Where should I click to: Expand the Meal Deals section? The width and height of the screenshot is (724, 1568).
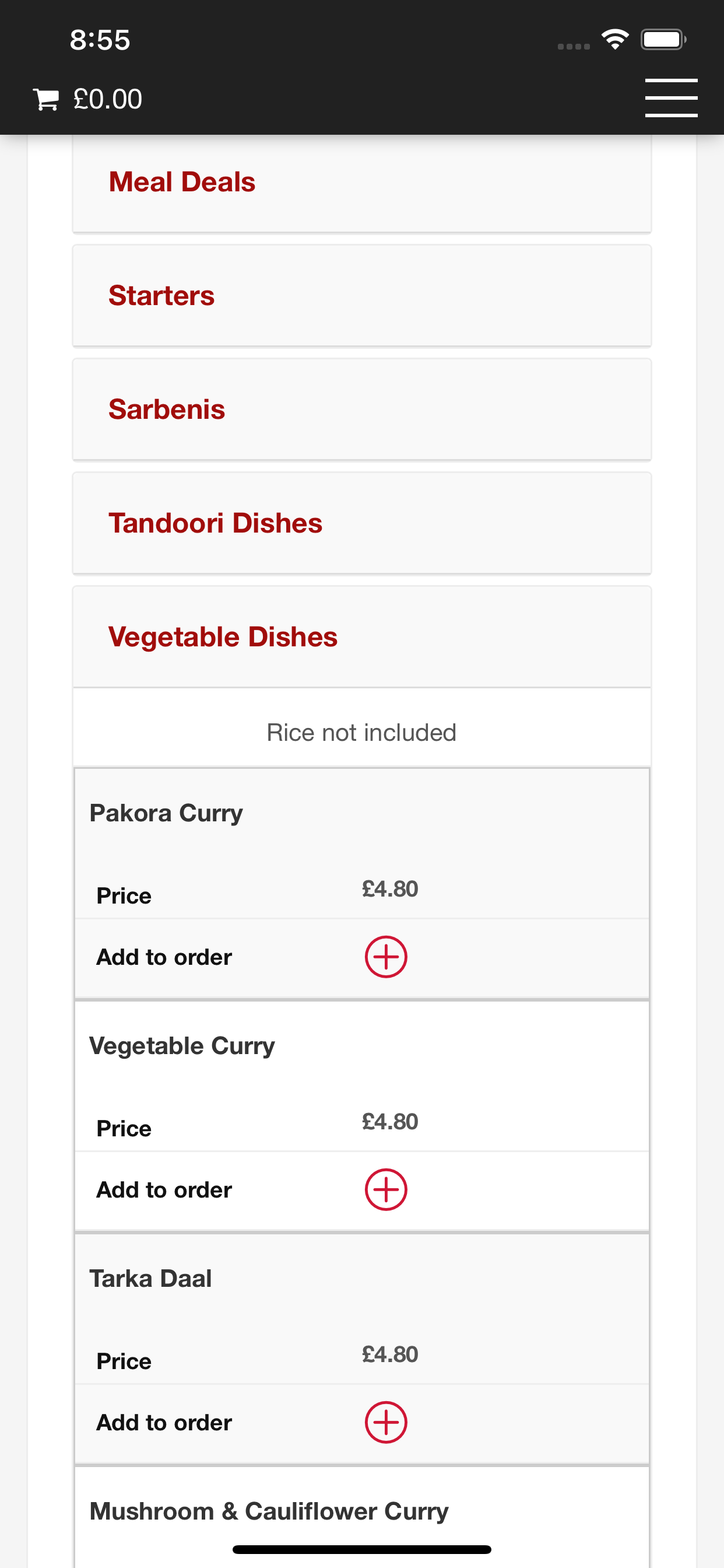362,182
